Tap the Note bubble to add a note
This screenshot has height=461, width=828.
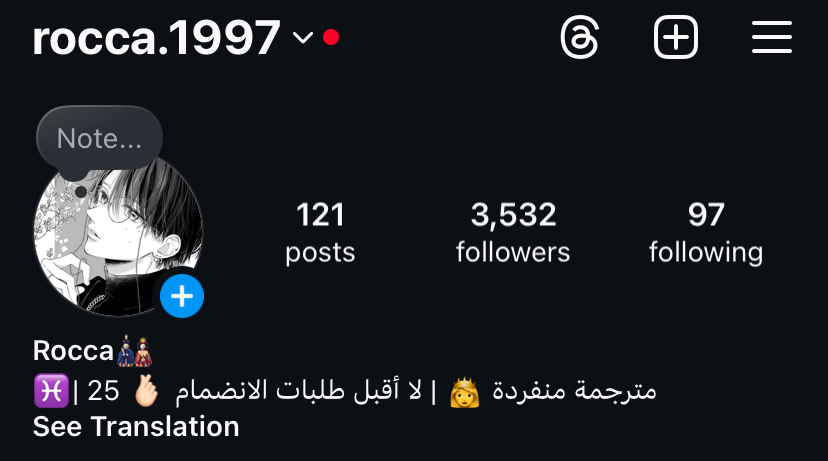pyautogui.click(x=99, y=138)
